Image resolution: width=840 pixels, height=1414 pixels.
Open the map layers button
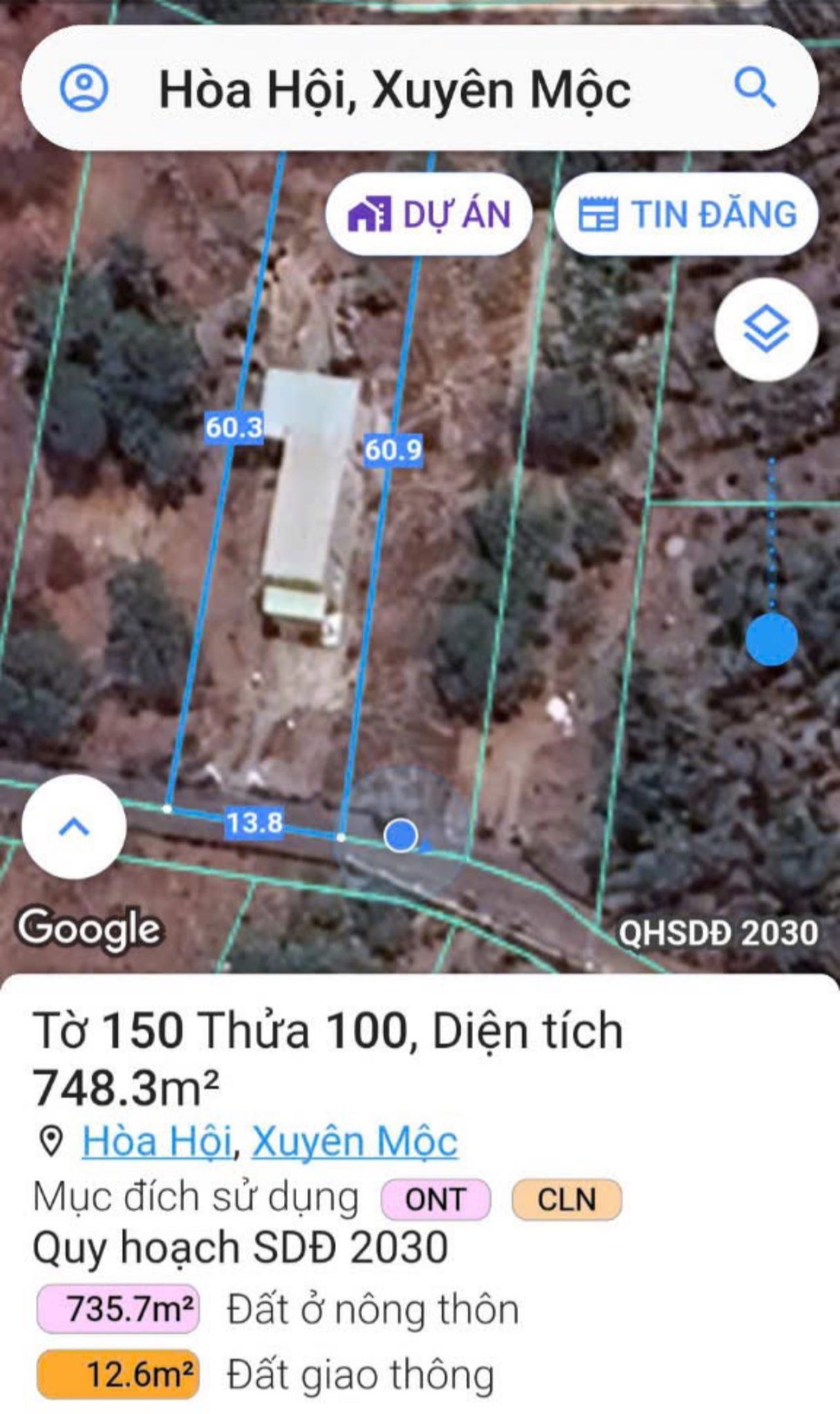coord(766,330)
